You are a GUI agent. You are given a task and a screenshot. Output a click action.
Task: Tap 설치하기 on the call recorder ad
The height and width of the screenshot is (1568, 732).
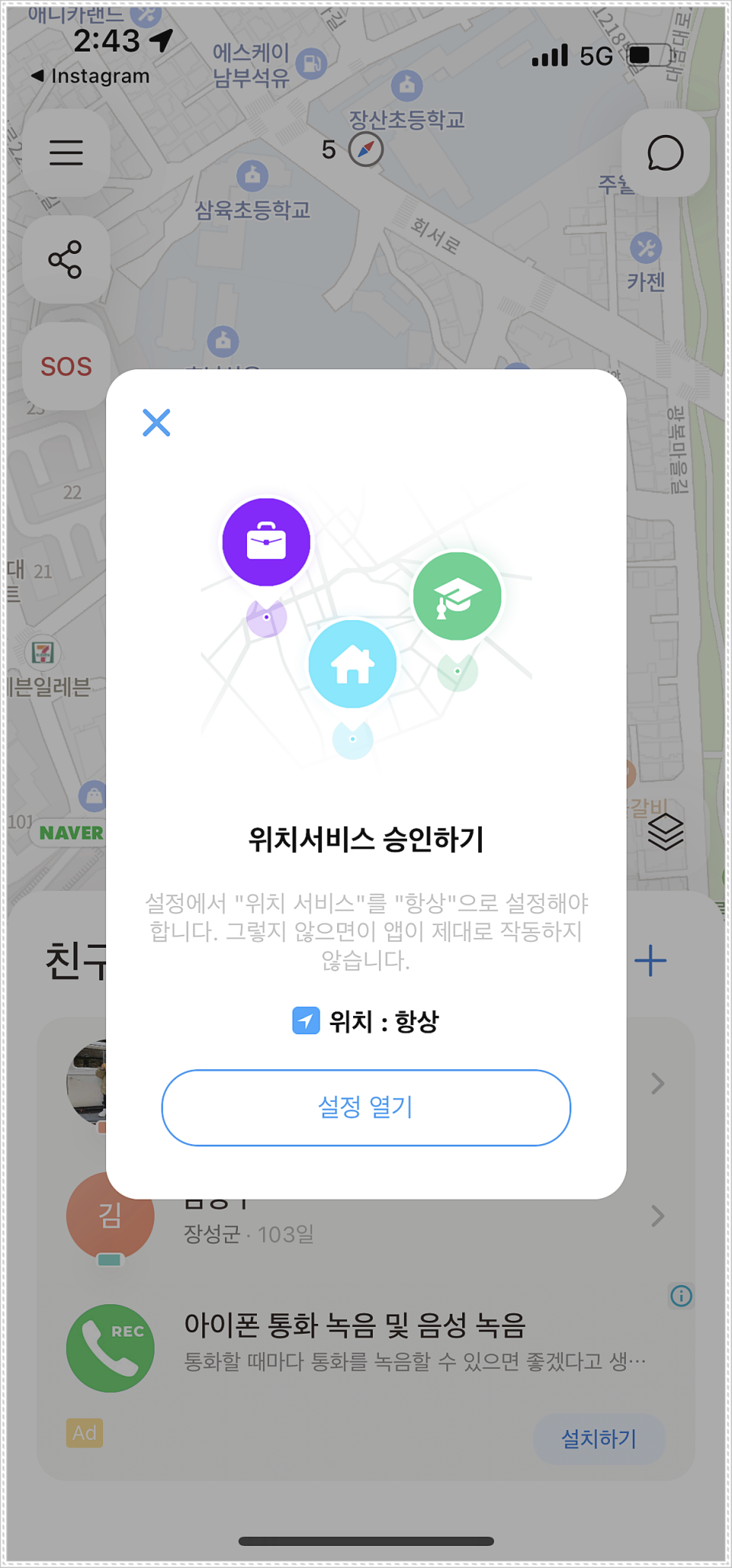click(599, 1438)
